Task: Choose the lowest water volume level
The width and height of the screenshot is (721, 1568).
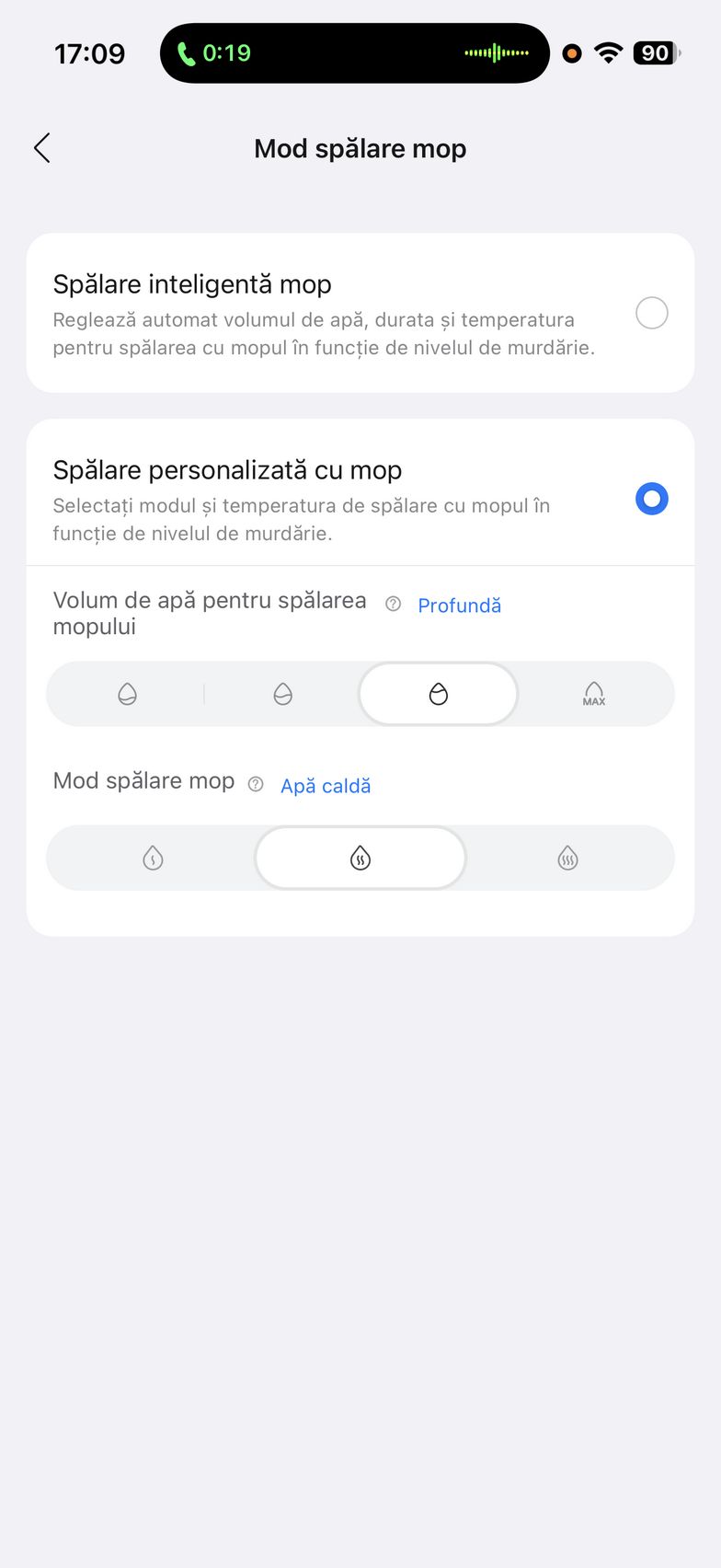Action: pyautogui.click(x=128, y=694)
